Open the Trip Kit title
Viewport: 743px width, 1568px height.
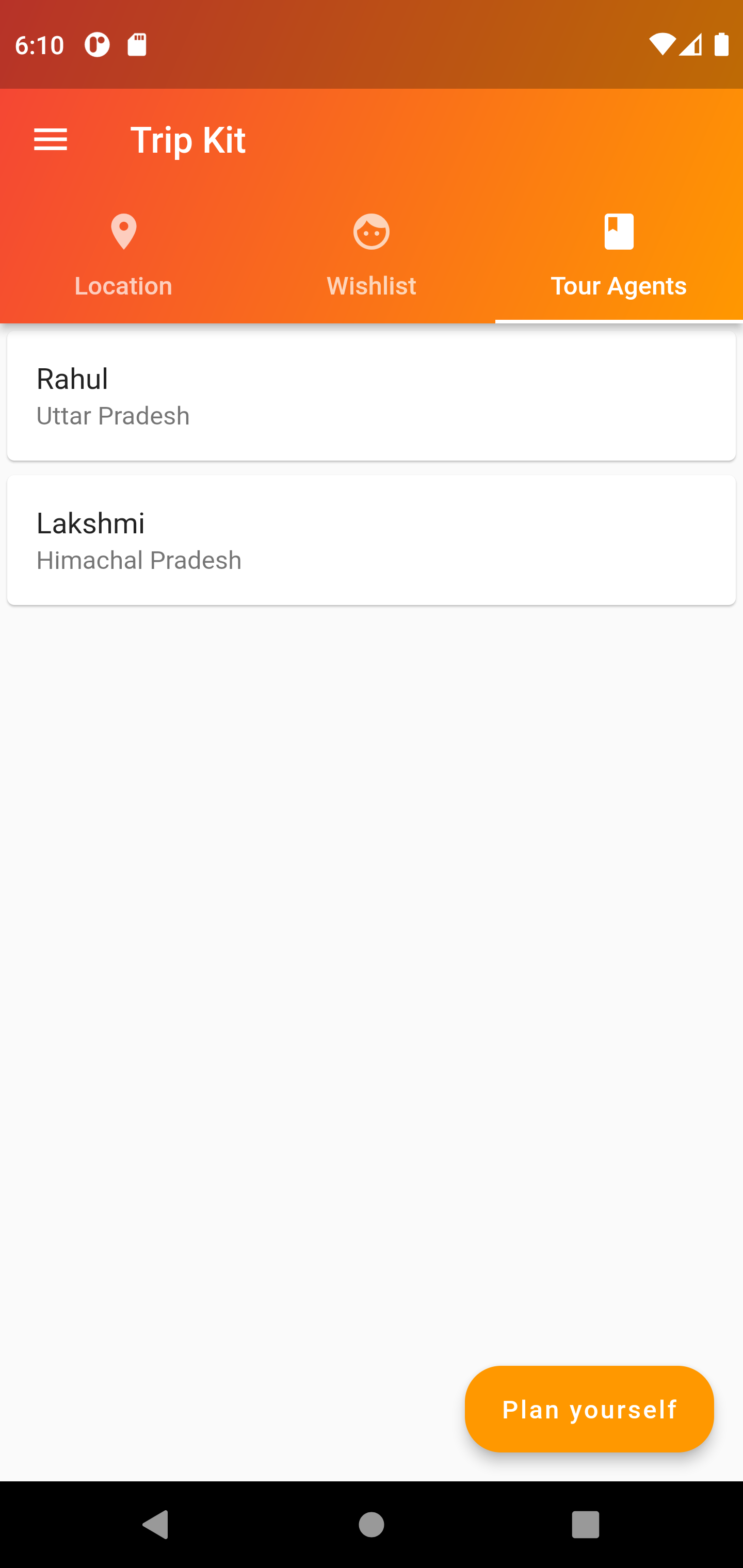pyautogui.click(x=188, y=139)
